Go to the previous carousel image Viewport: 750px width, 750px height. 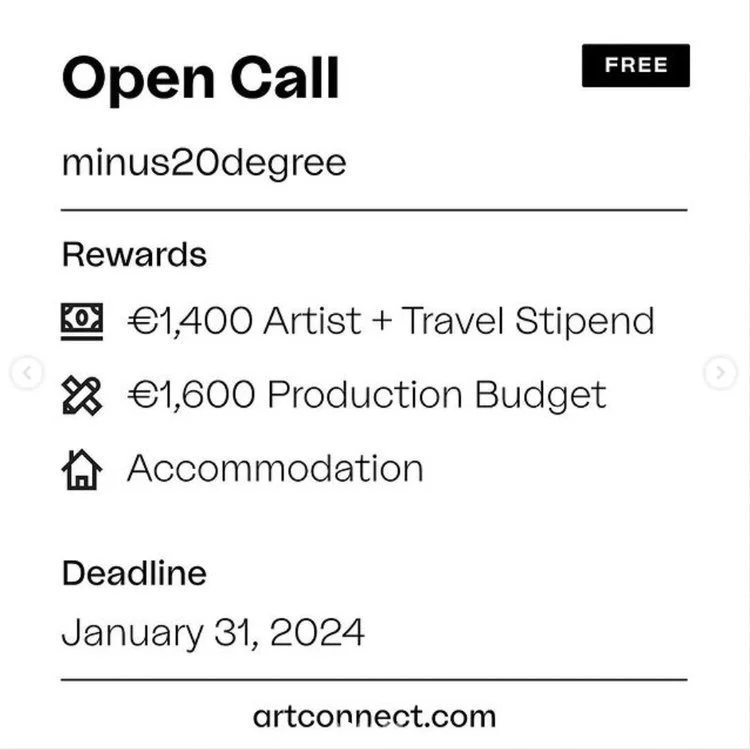click(x=27, y=373)
